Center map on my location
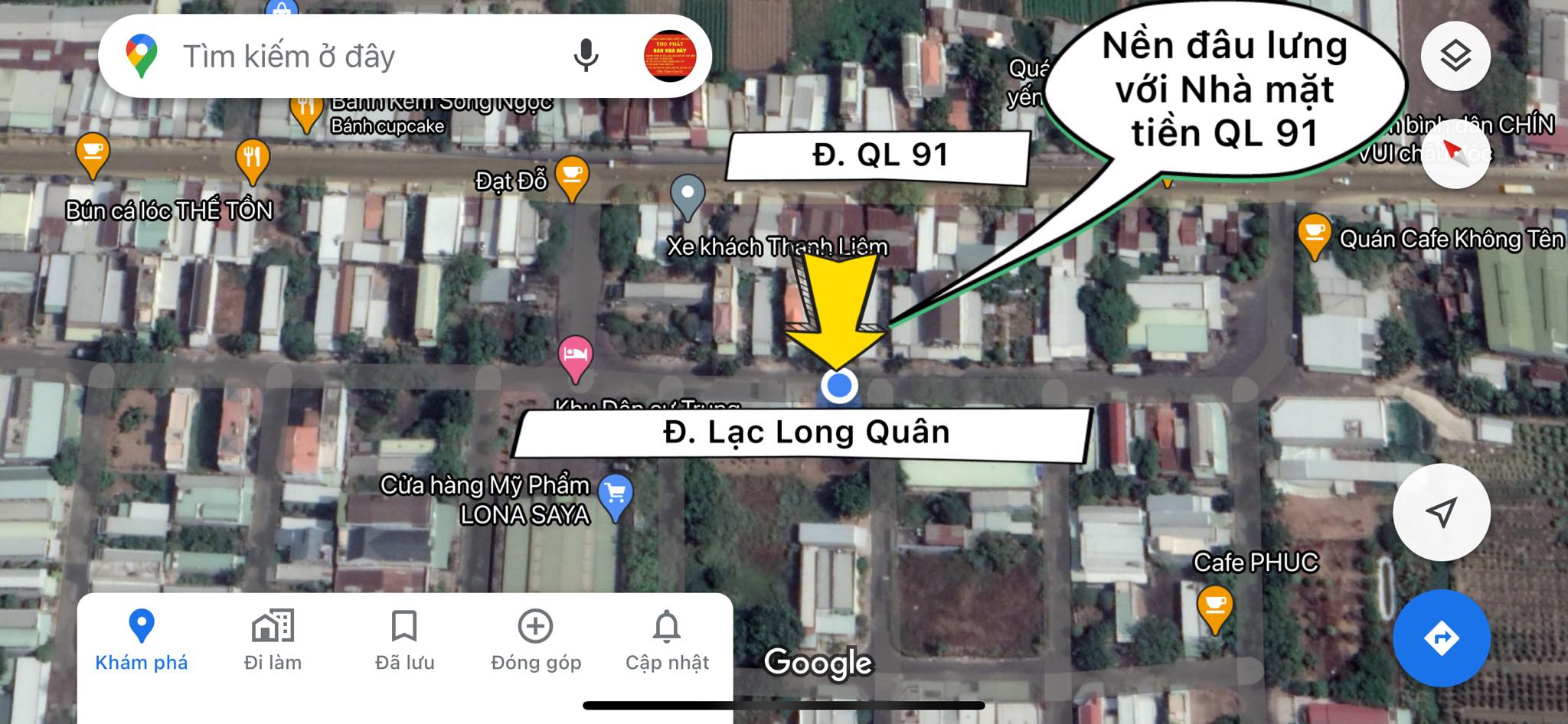This screenshot has height=724, width=1568. [x=1441, y=512]
